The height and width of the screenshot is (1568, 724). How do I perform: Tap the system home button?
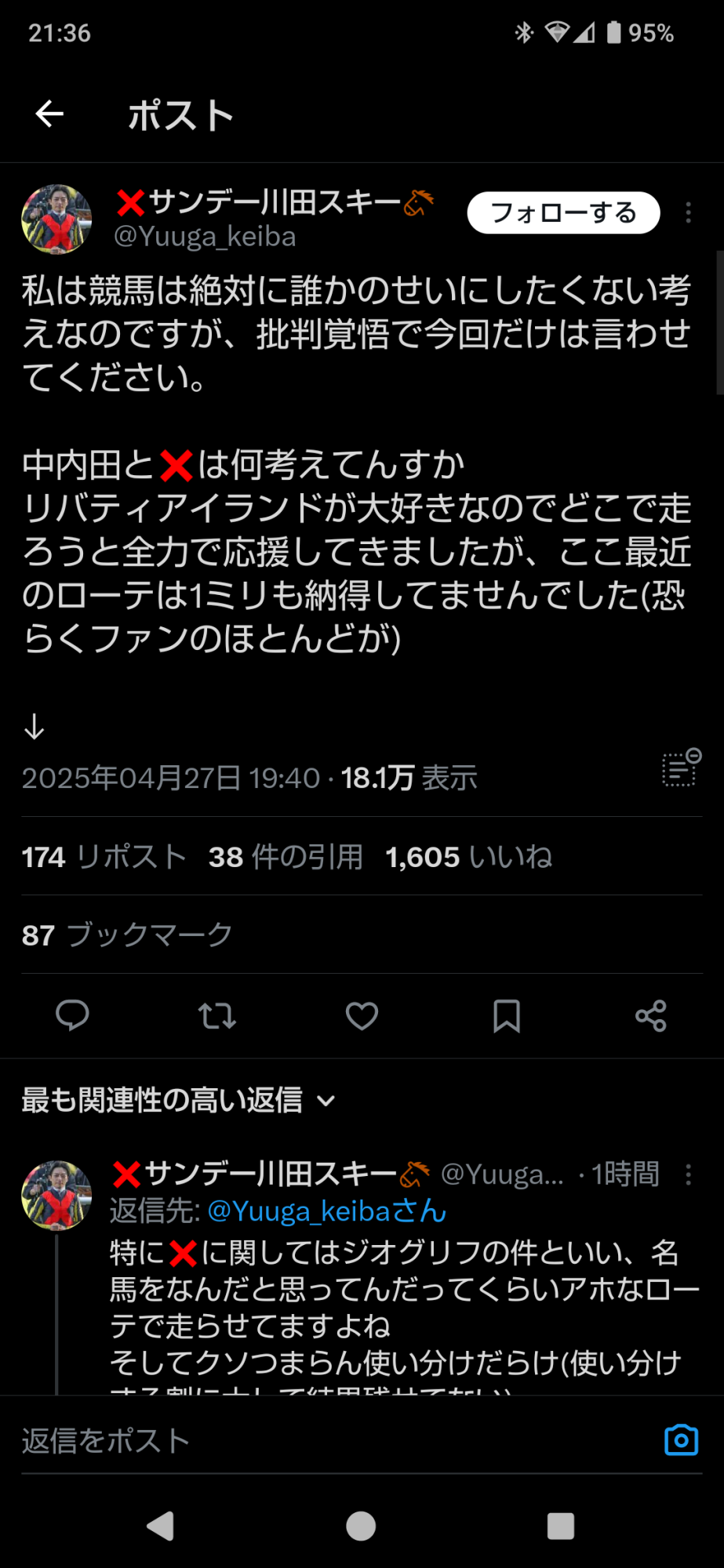(x=361, y=1526)
